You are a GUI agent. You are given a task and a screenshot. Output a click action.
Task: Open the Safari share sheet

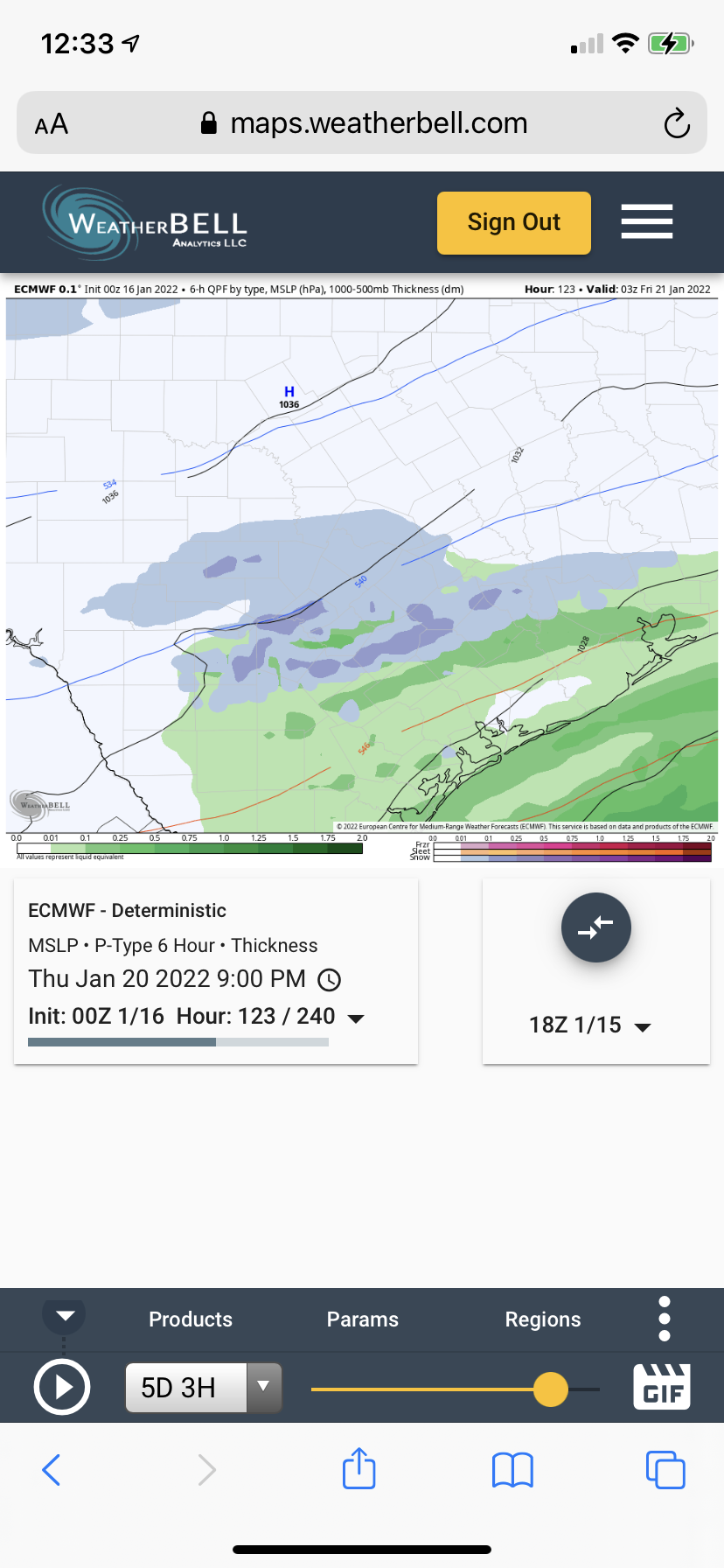pos(359,1469)
